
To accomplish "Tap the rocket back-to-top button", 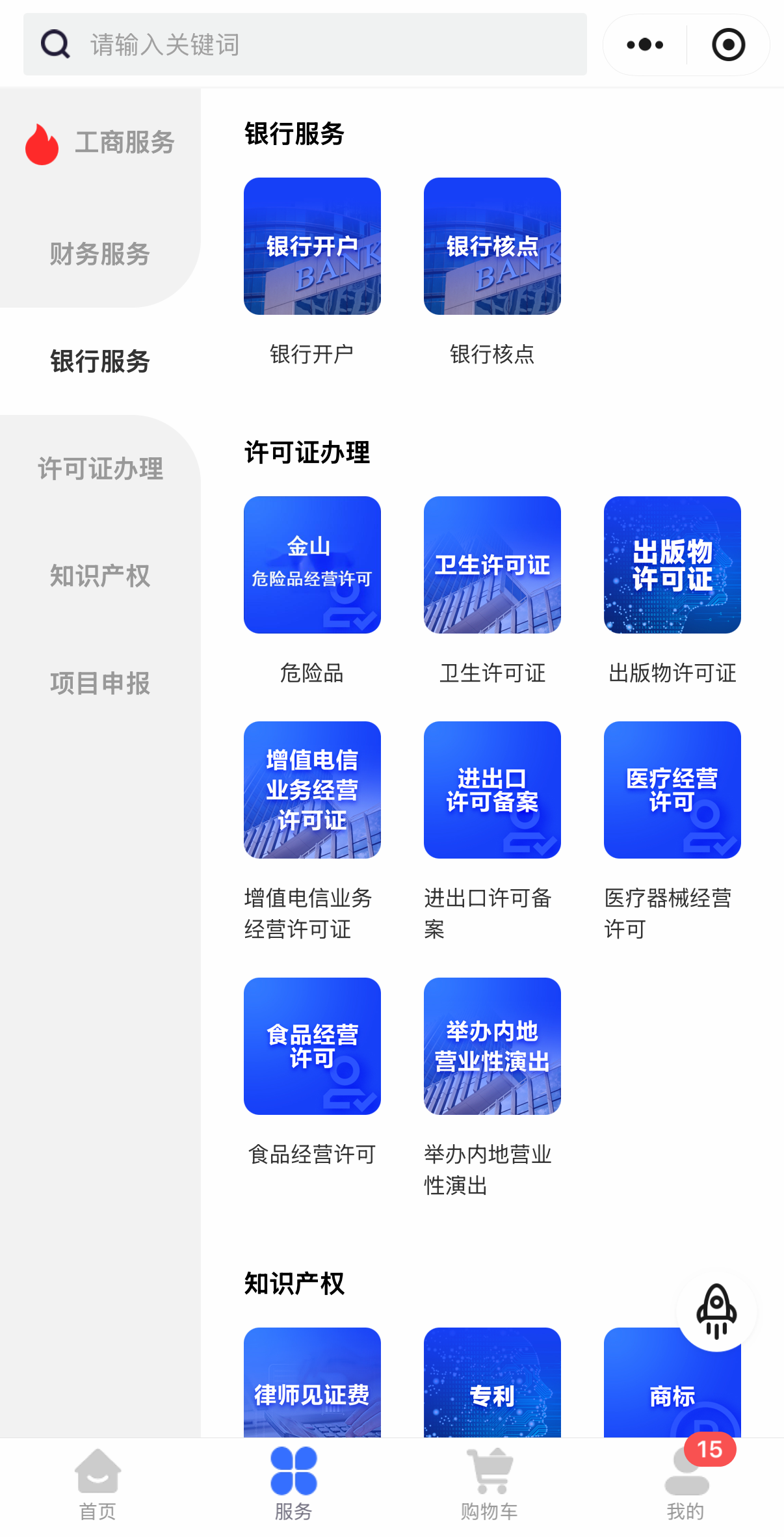I will 716,1311.
